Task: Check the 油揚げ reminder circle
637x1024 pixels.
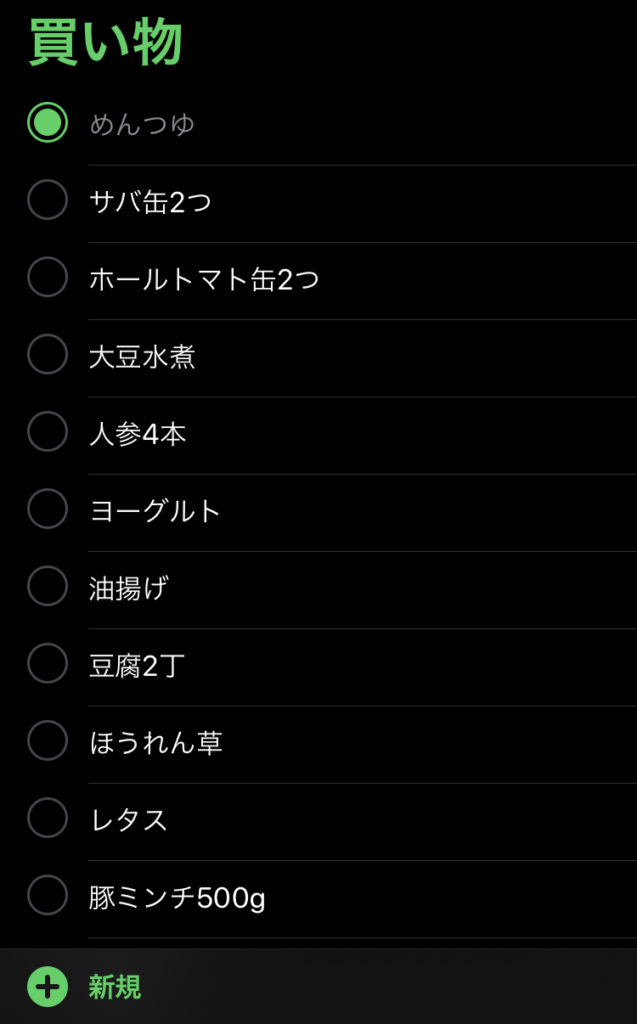Action: click(47, 586)
